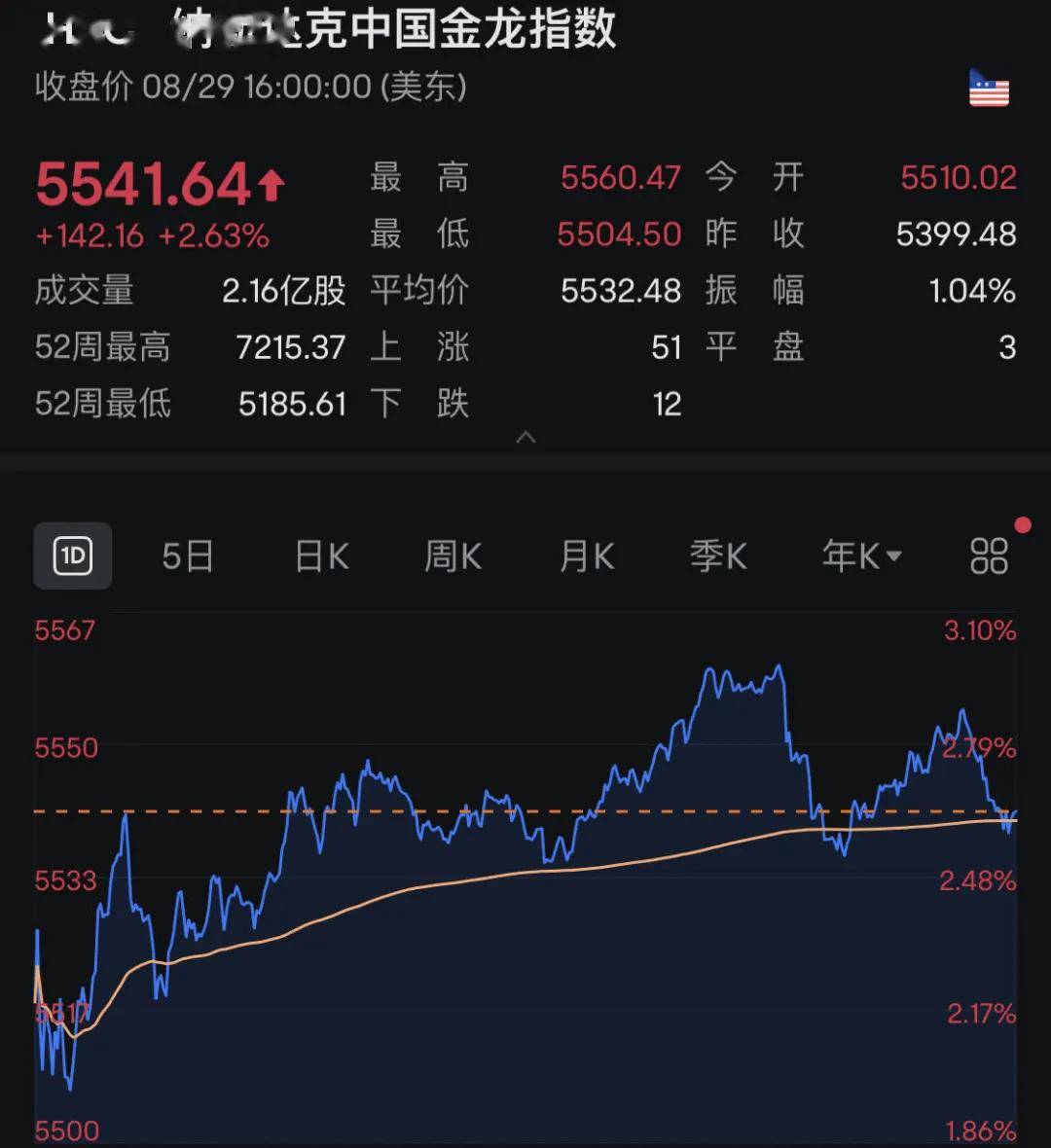The width and height of the screenshot is (1051, 1148).
Task: Select the 月K monthly chart tab
Action: 586,556
